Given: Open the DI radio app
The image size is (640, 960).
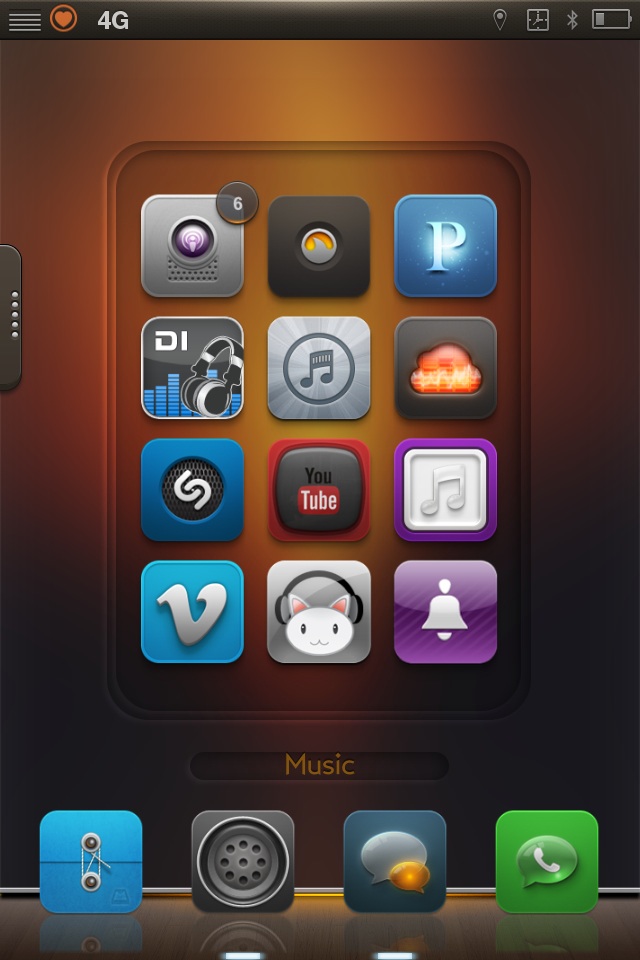Looking at the screenshot, I should coord(192,368).
